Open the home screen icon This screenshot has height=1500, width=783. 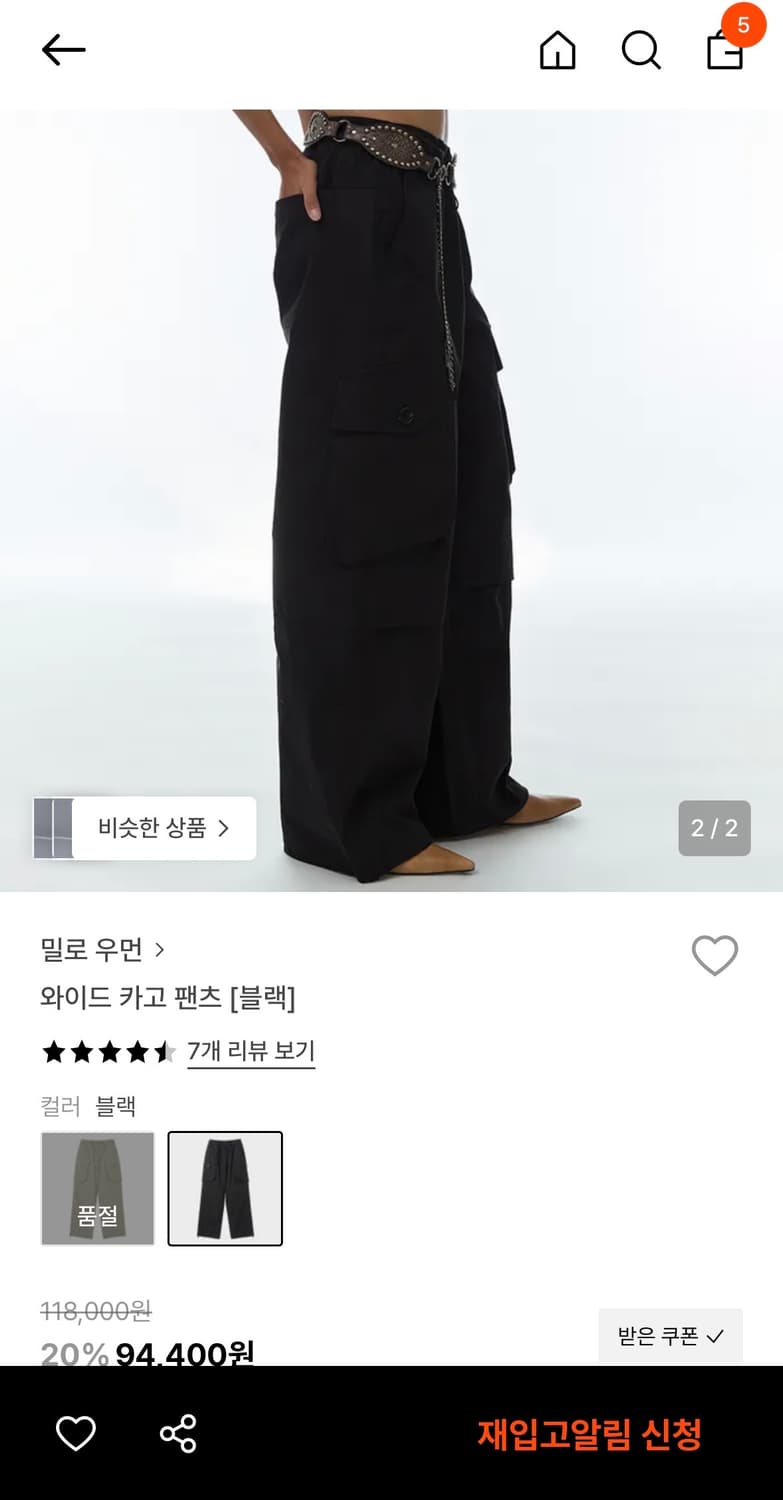click(558, 52)
